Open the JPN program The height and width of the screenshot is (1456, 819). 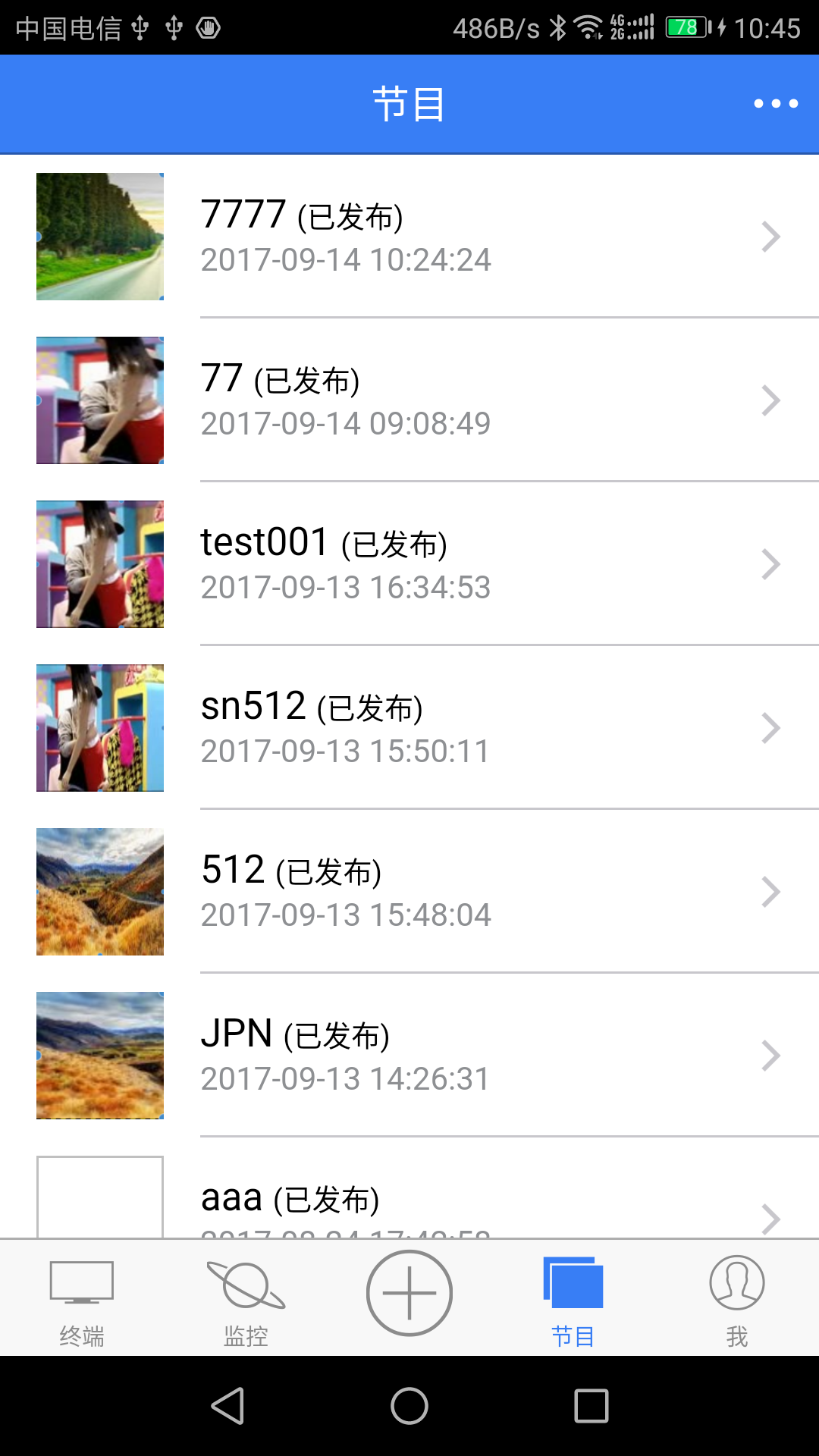point(409,1056)
